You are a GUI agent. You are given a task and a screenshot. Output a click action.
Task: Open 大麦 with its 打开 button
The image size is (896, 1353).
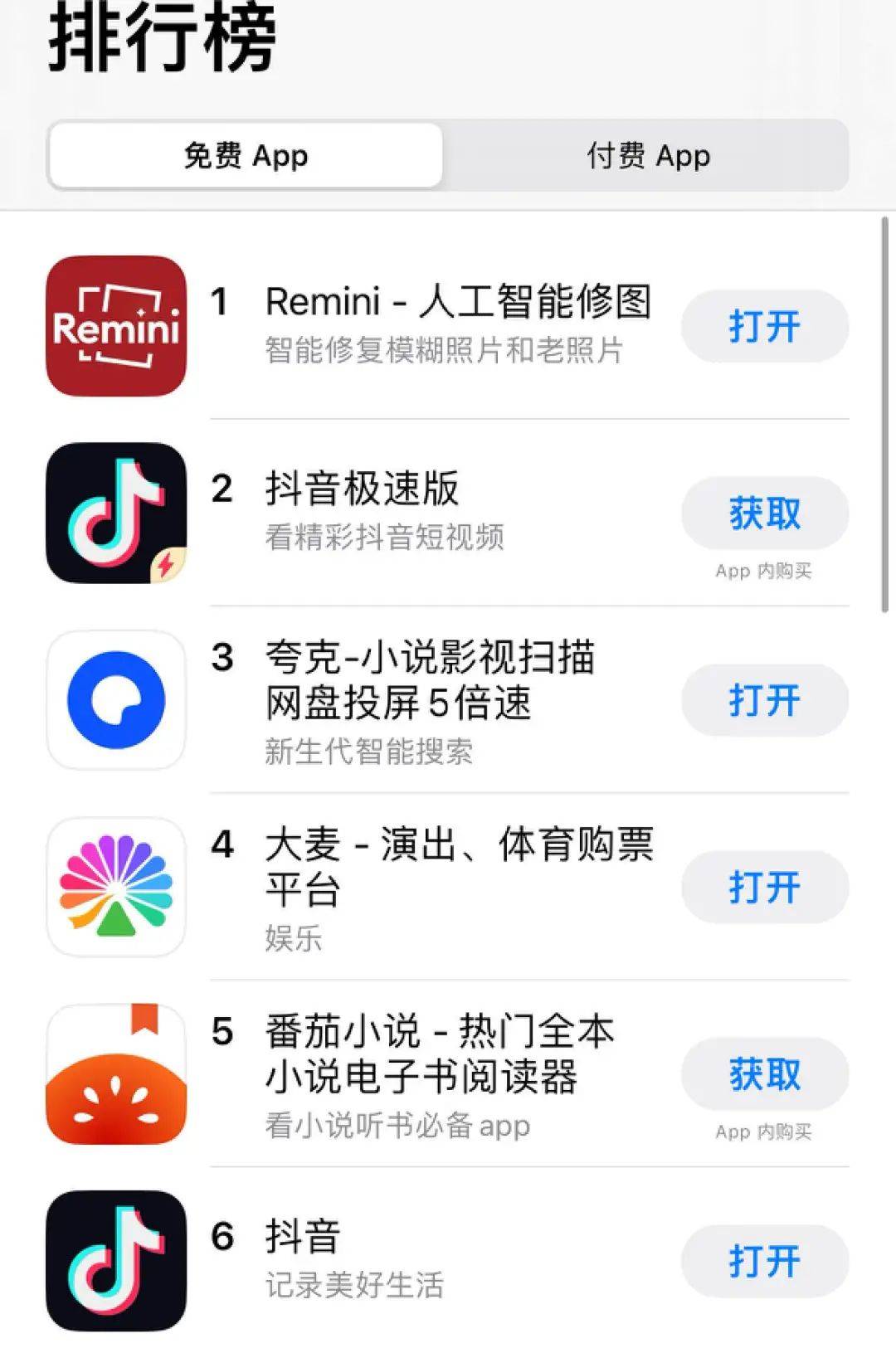(764, 888)
